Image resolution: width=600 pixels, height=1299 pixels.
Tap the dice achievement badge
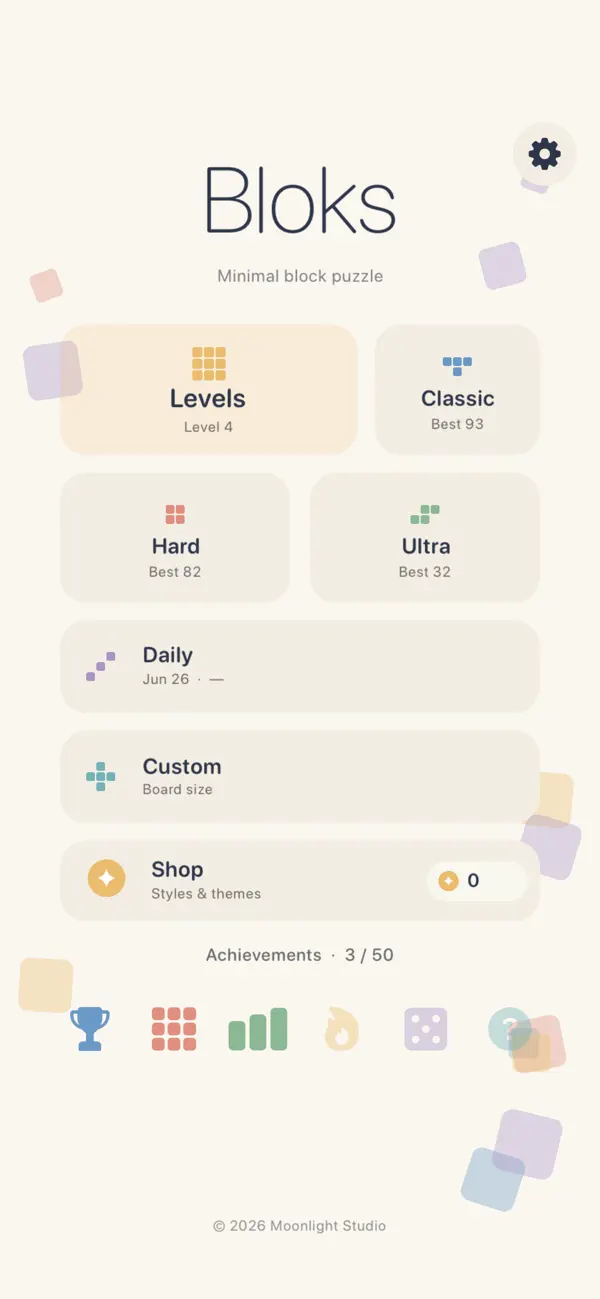click(x=426, y=1029)
